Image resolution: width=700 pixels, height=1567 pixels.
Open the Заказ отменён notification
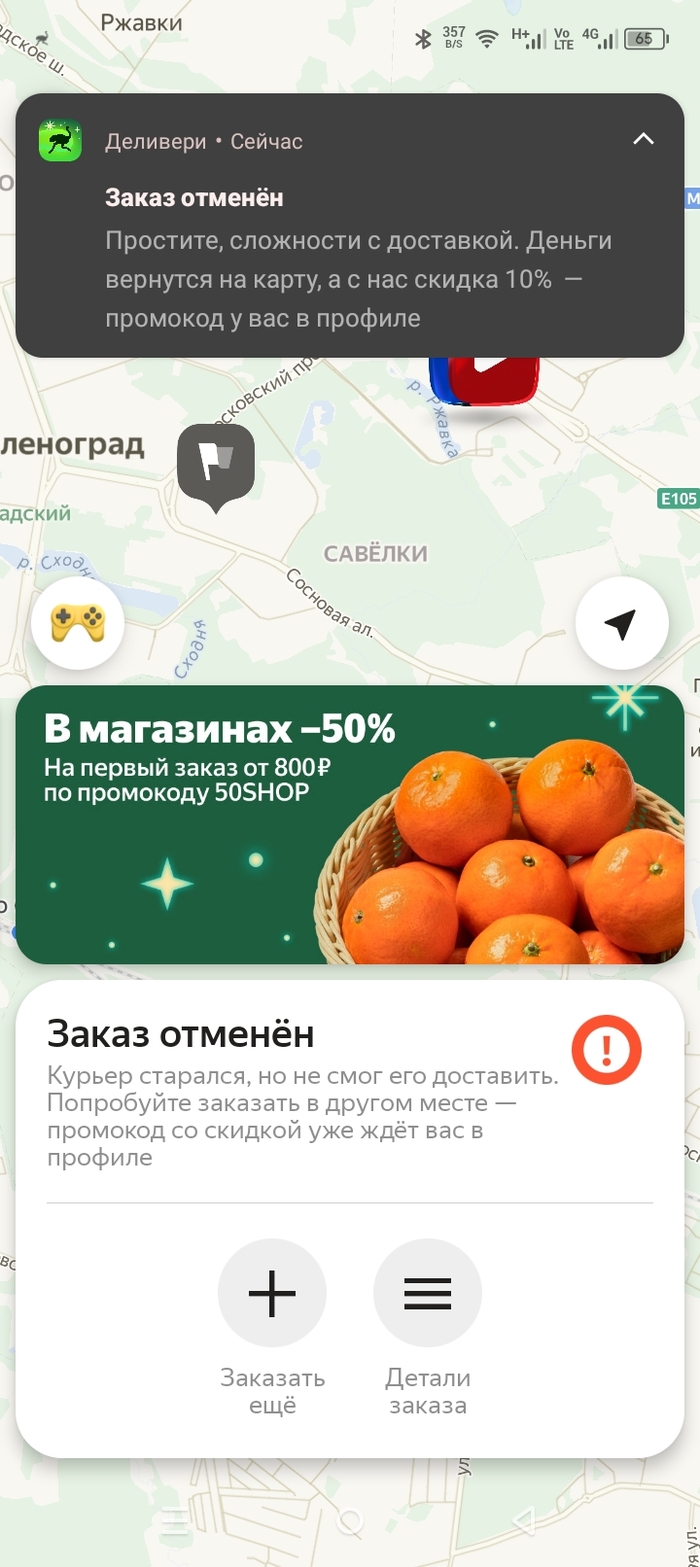[350, 258]
